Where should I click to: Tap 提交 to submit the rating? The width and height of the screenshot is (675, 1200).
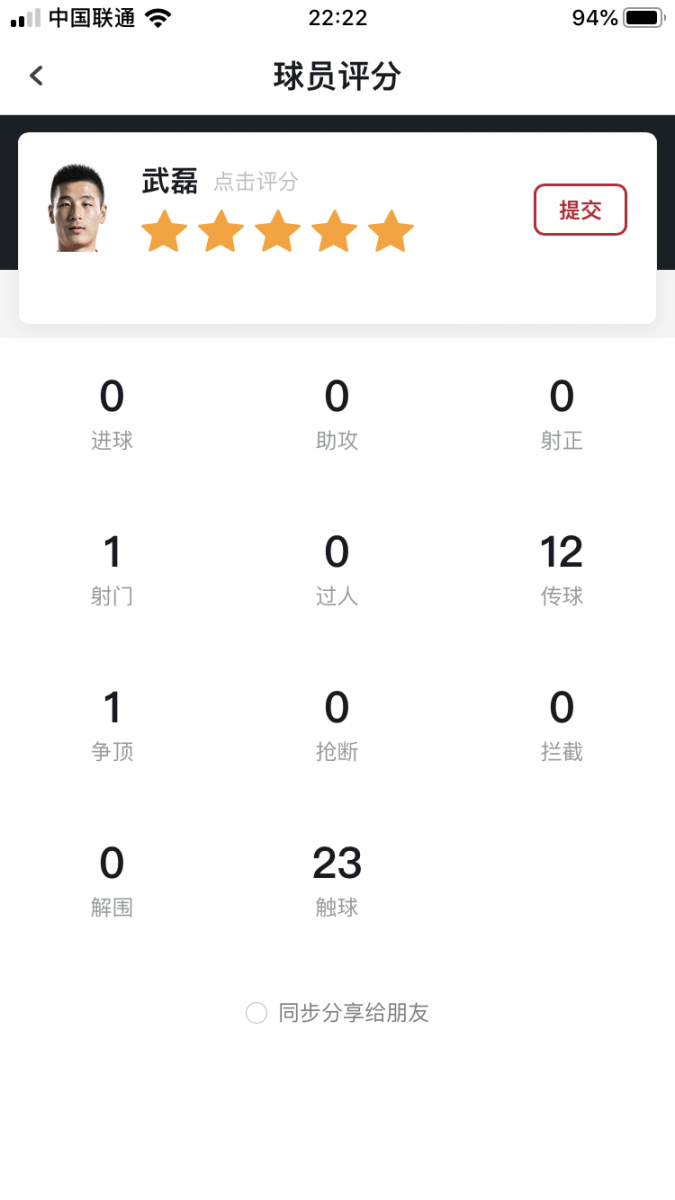[580, 210]
